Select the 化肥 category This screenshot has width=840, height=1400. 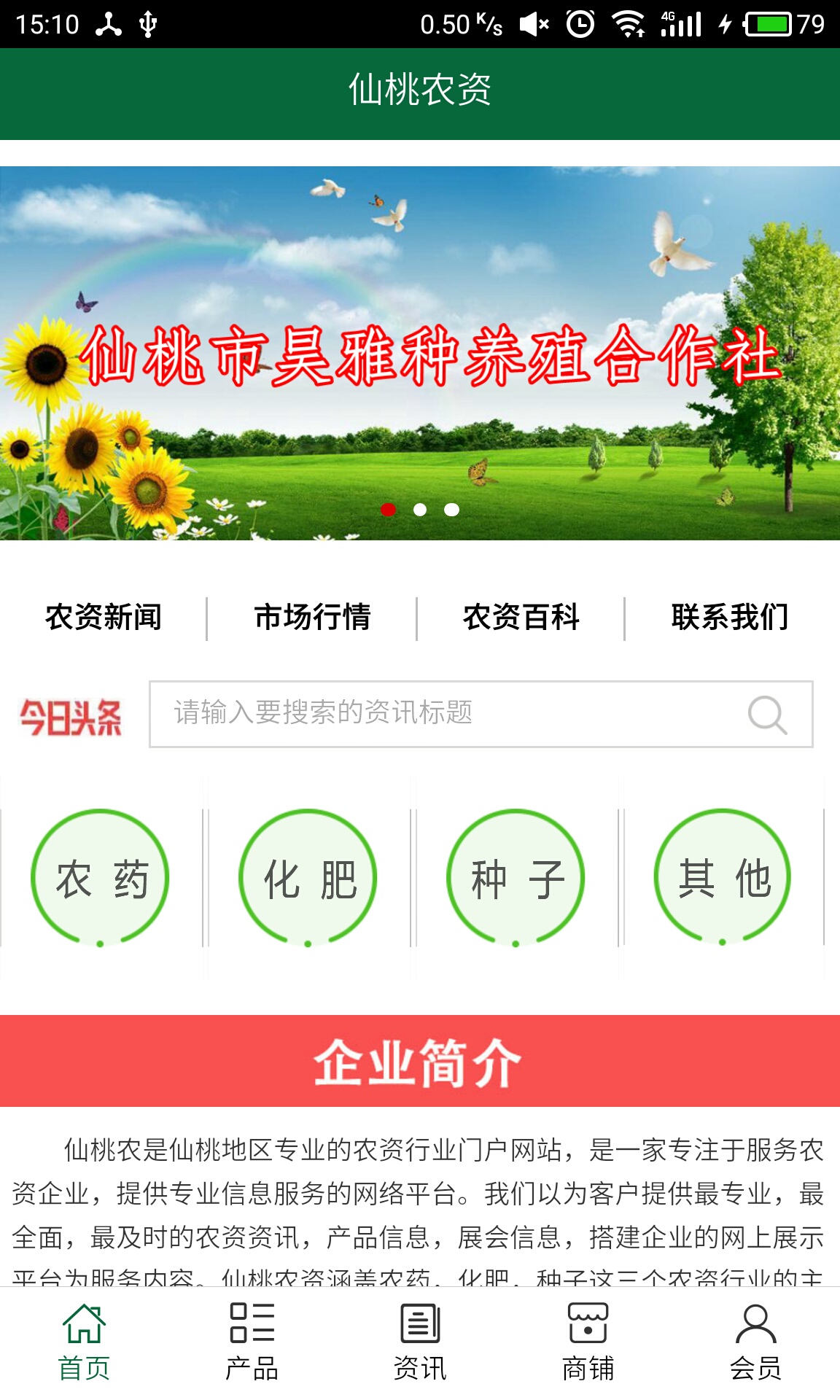(x=308, y=878)
